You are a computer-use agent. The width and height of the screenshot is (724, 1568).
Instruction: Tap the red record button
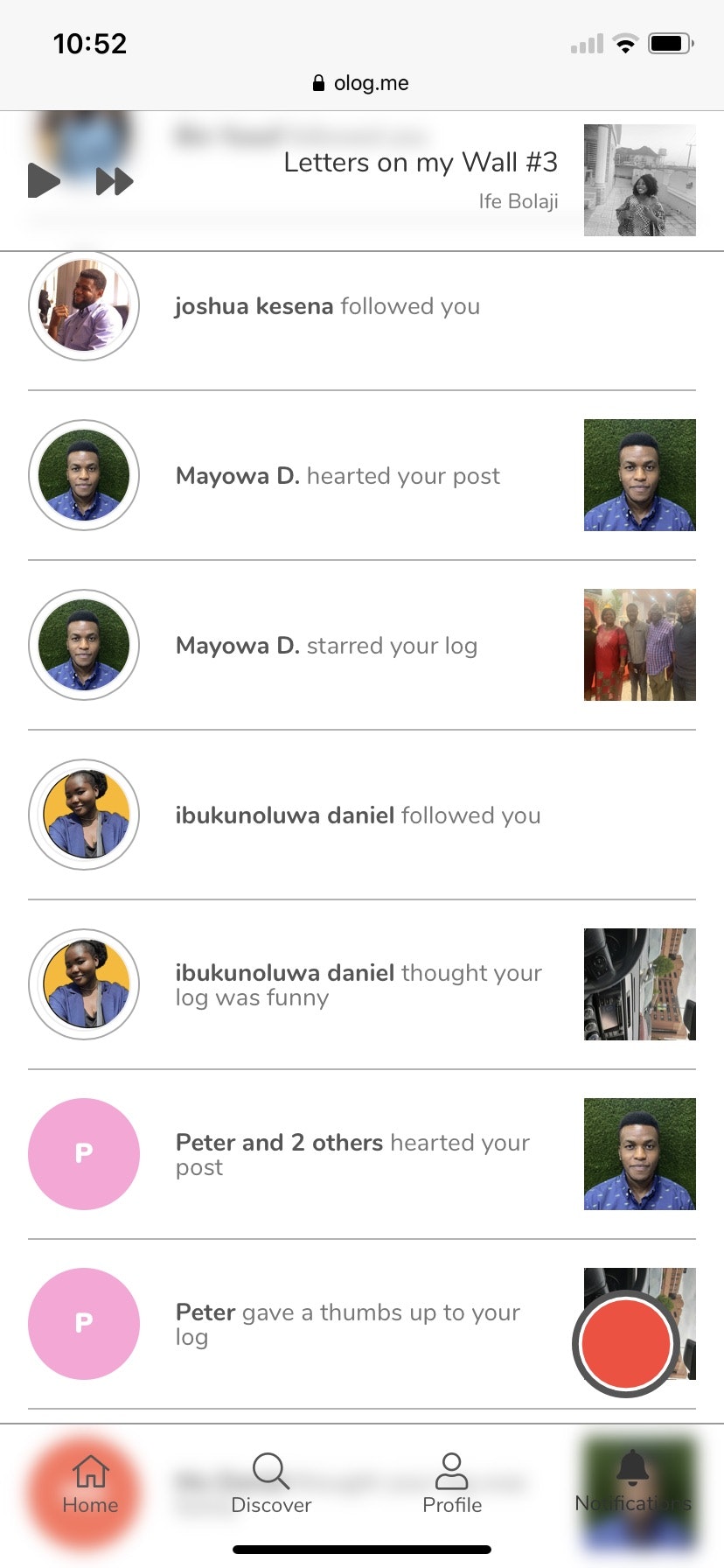point(625,1344)
